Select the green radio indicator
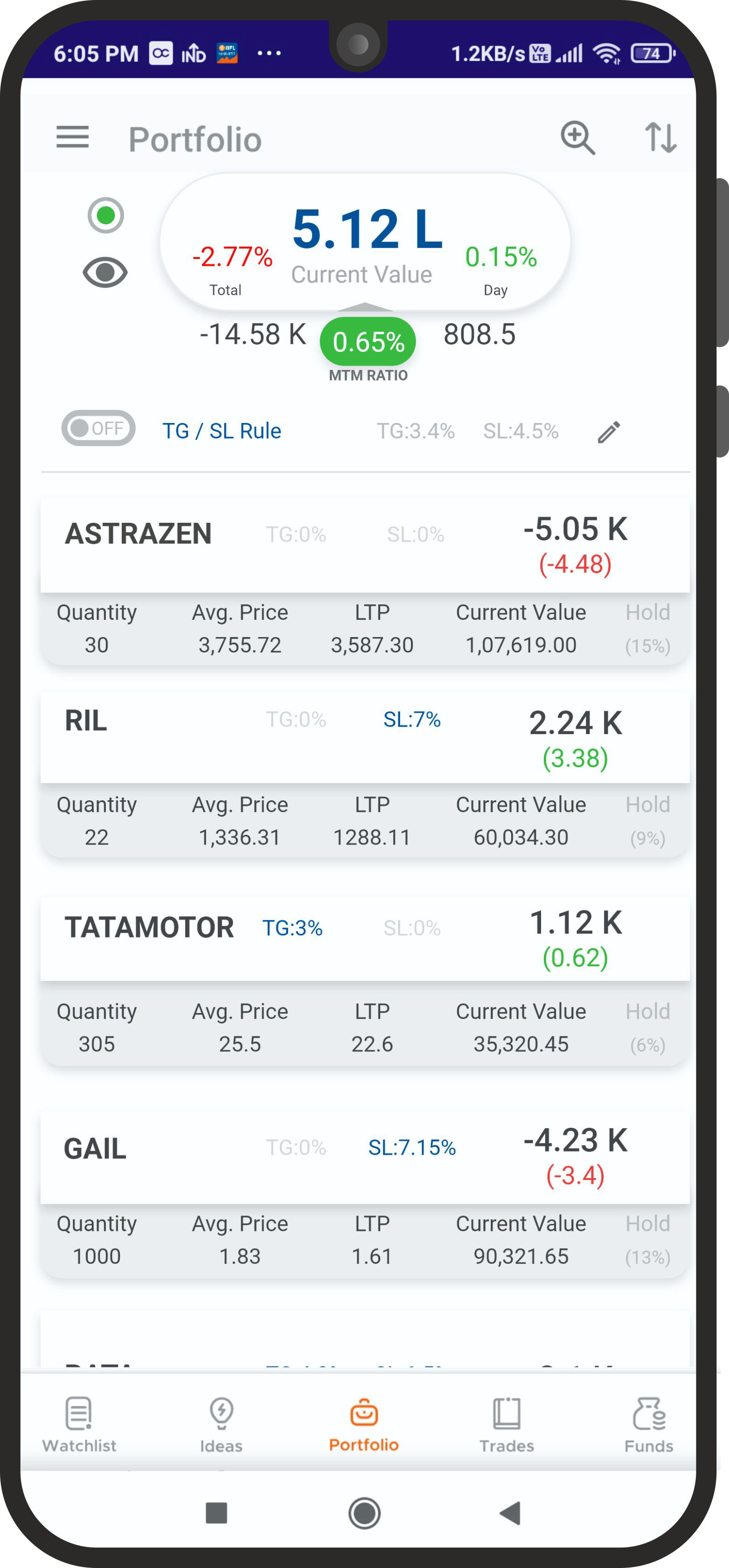This screenshot has width=729, height=1568. coord(106,215)
